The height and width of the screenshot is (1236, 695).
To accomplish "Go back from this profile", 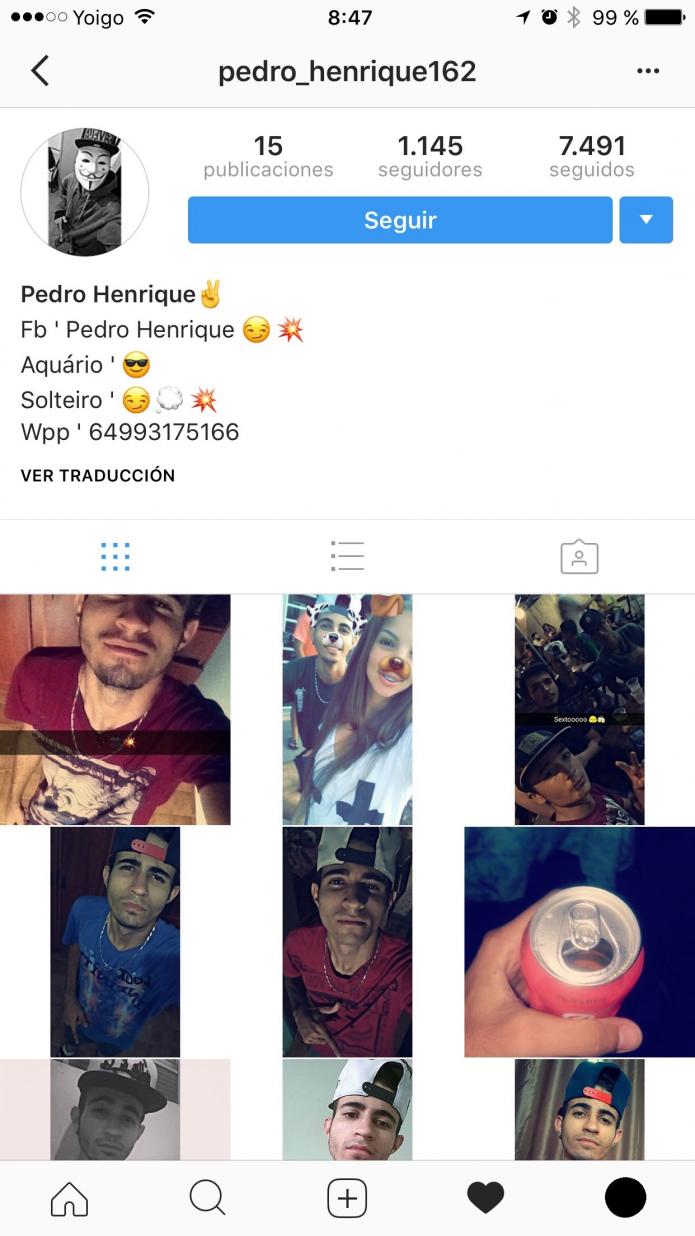I will [x=40, y=71].
